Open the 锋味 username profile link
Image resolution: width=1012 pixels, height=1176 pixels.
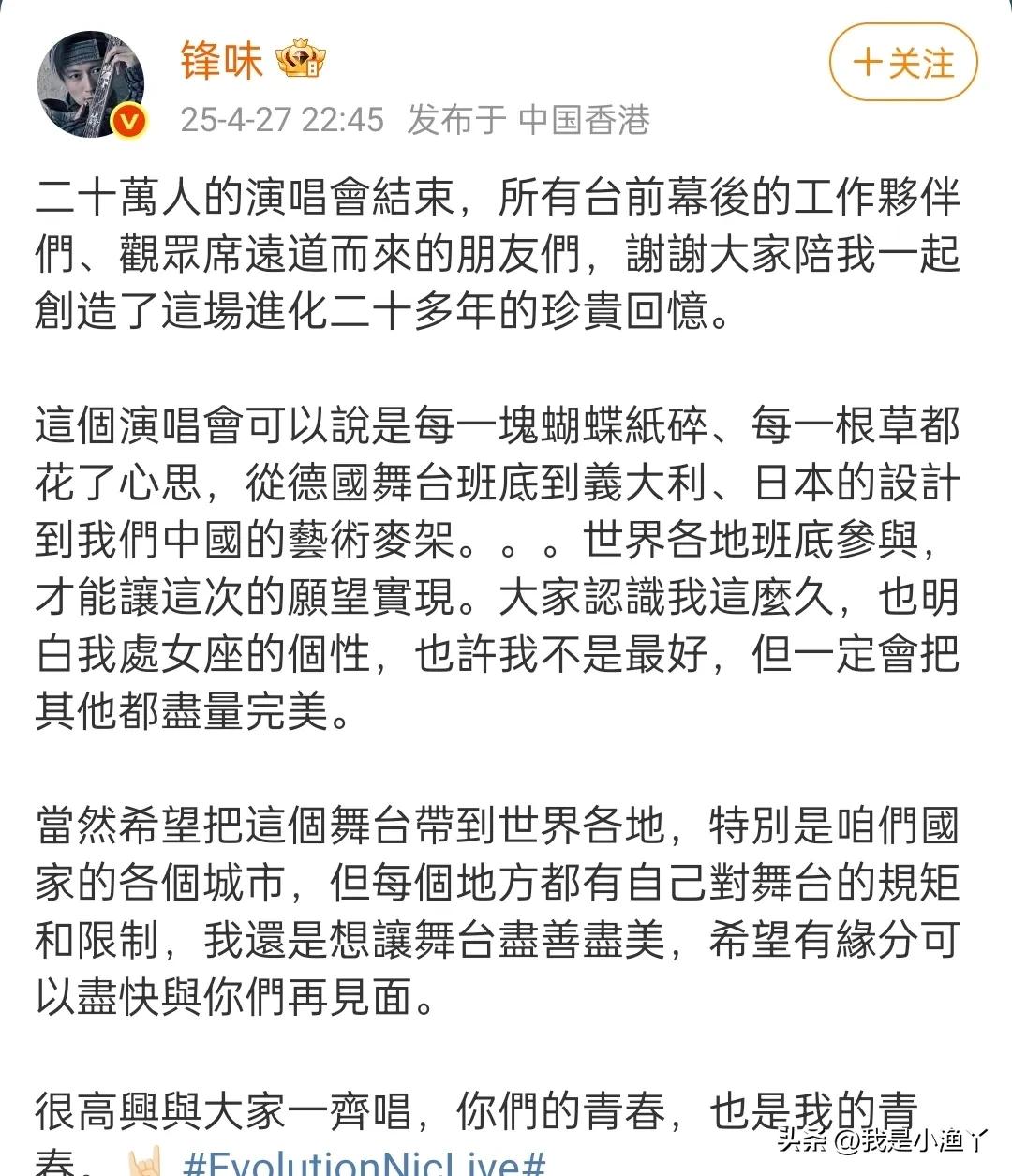[221, 61]
